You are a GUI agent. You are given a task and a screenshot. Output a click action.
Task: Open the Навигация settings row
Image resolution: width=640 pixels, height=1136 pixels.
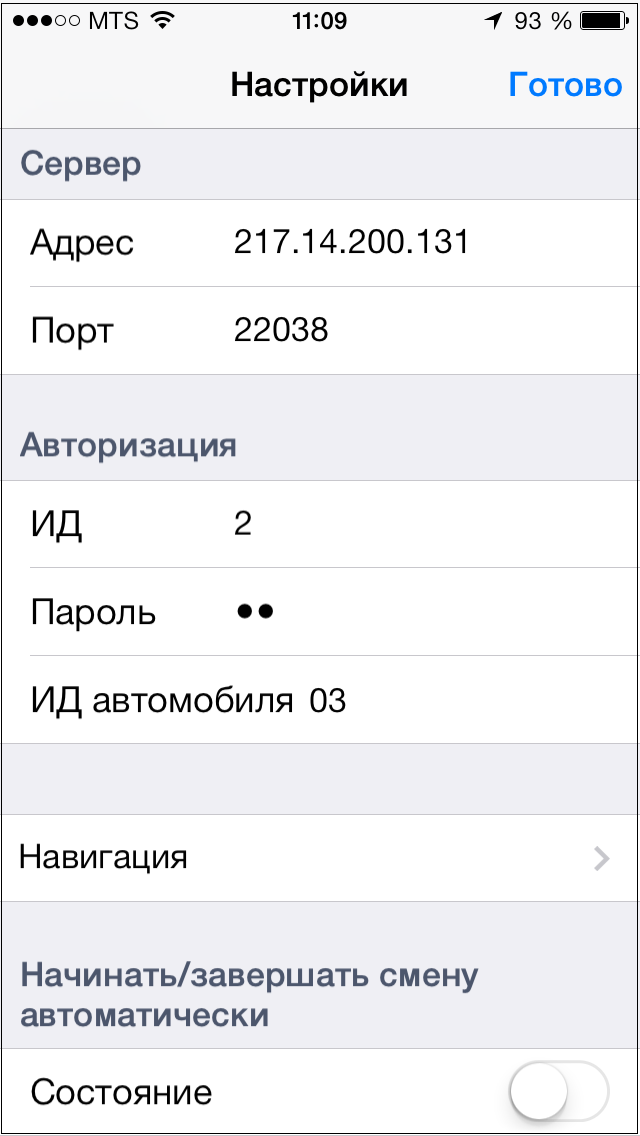[x=320, y=858]
